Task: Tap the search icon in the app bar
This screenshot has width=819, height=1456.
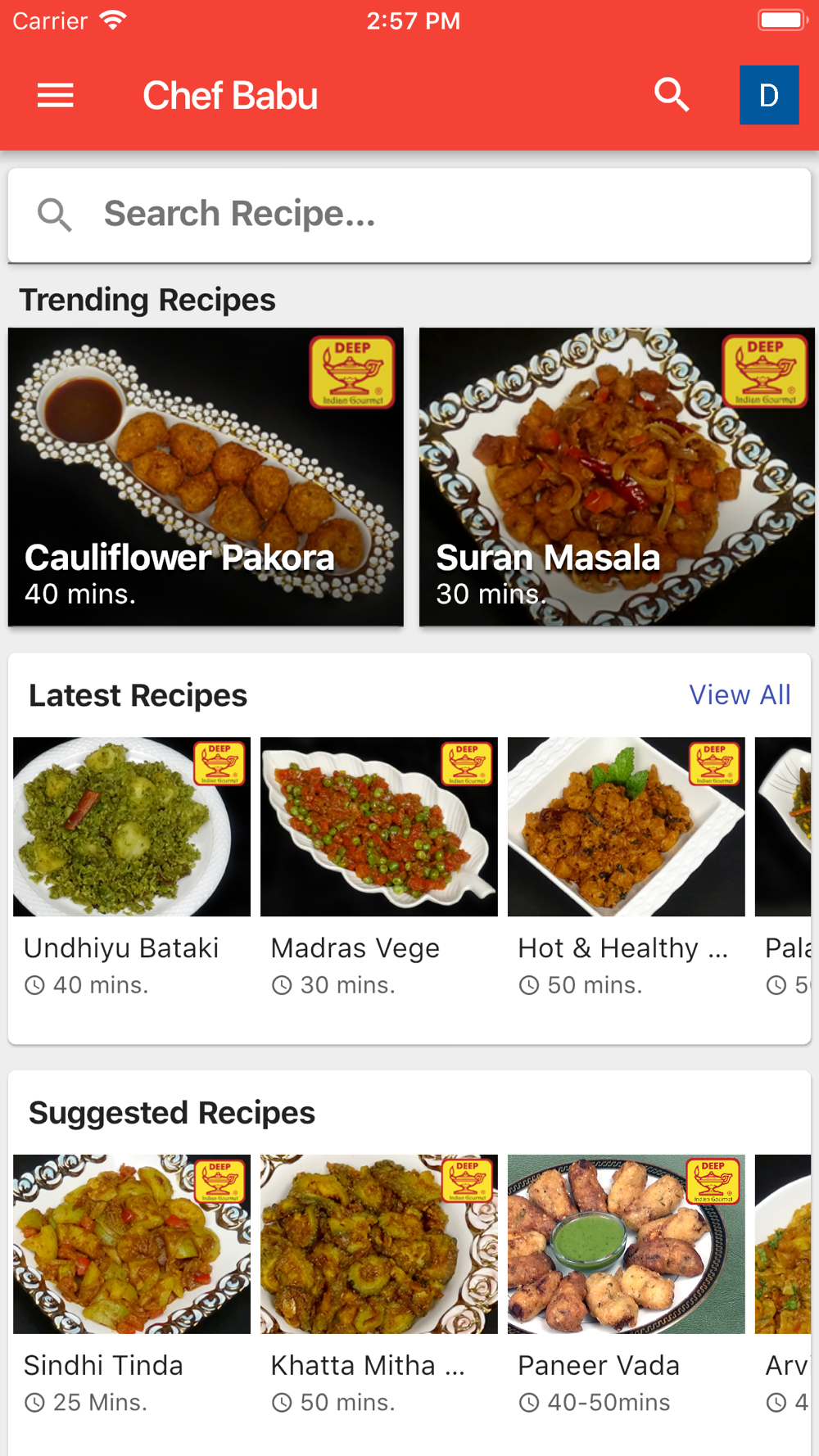Action: point(672,95)
